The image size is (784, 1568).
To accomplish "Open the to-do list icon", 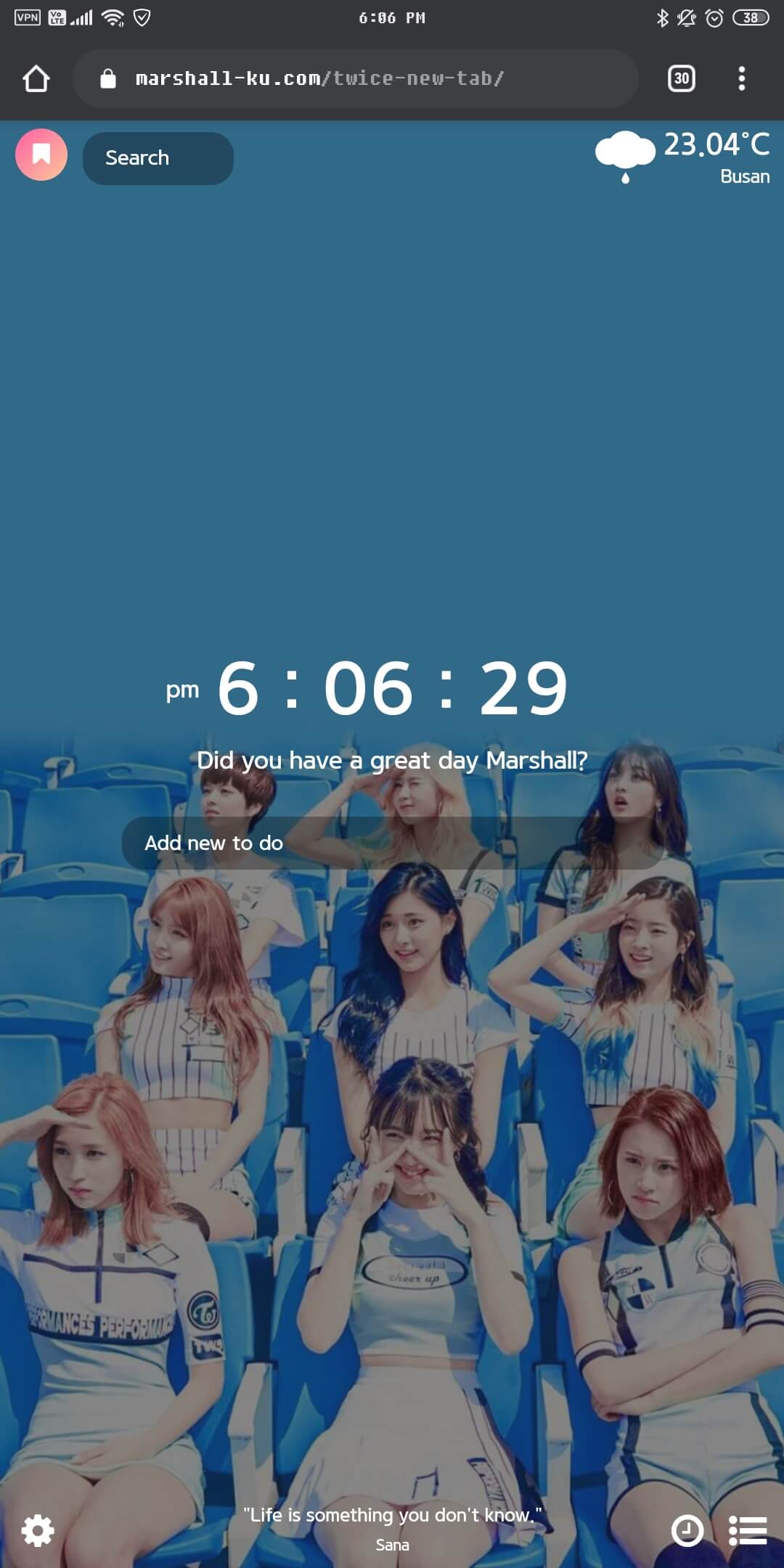I will (748, 1530).
